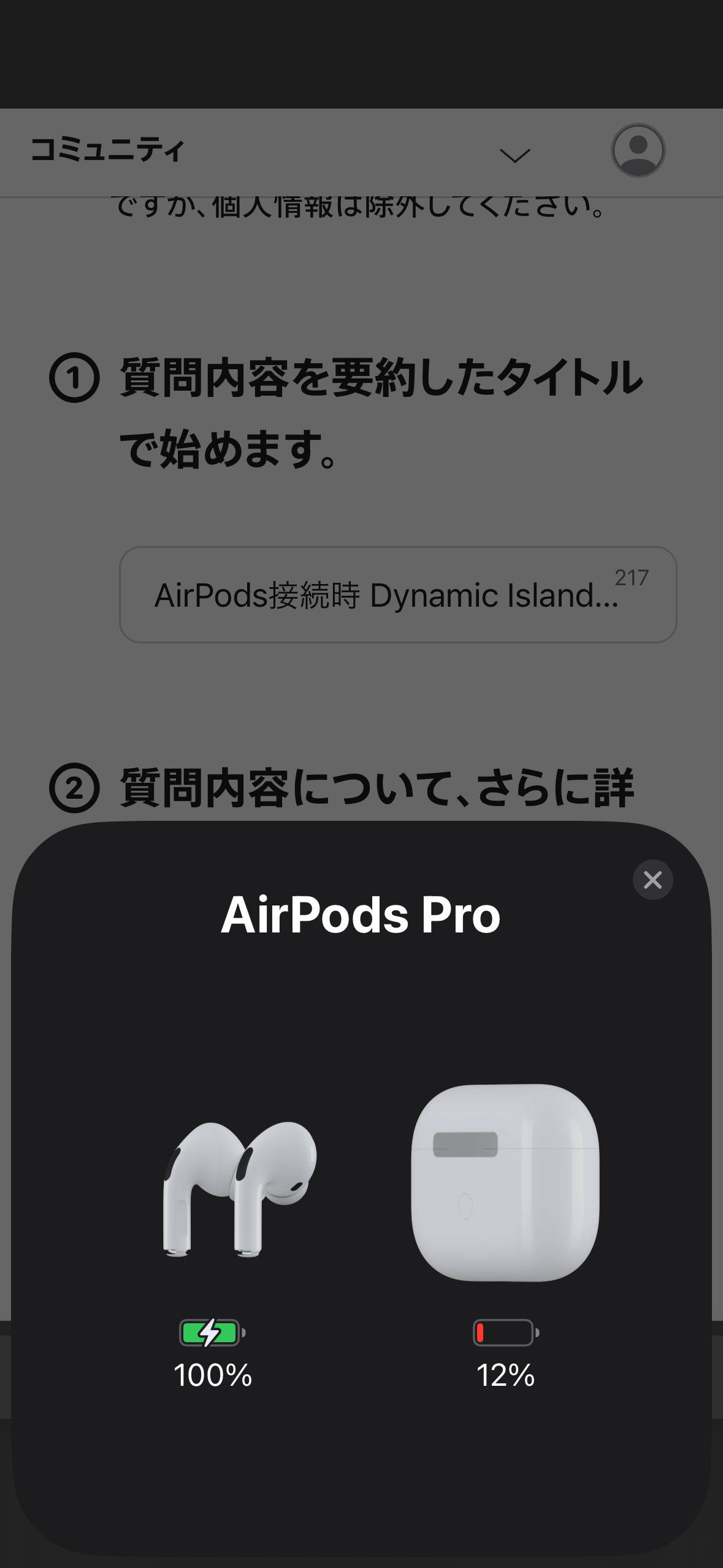The image size is (723, 1568).
Task: Open the account profile icon
Action: (x=638, y=150)
